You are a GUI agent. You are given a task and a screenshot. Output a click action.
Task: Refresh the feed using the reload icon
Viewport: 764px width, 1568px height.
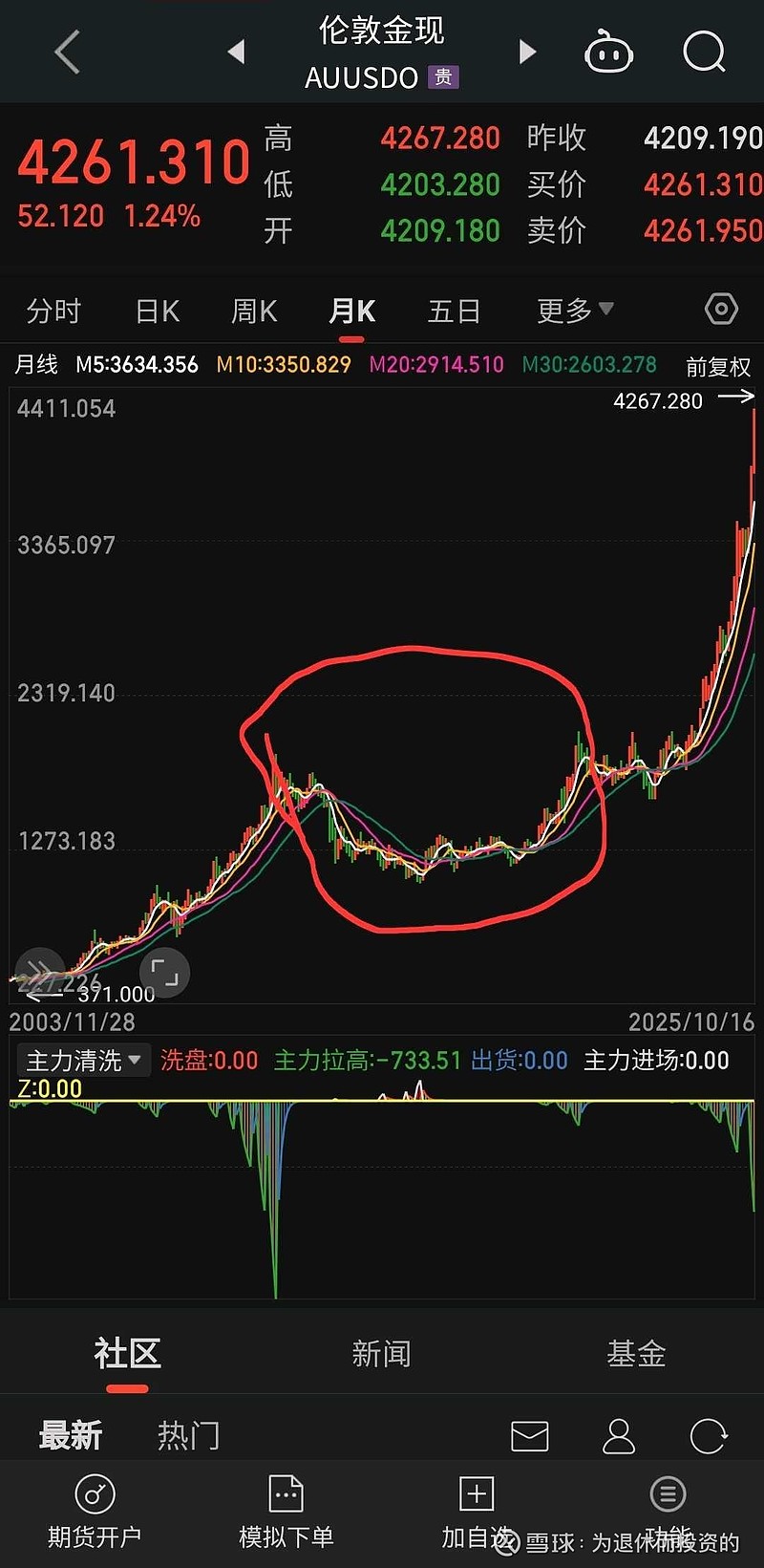(x=707, y=1435)
